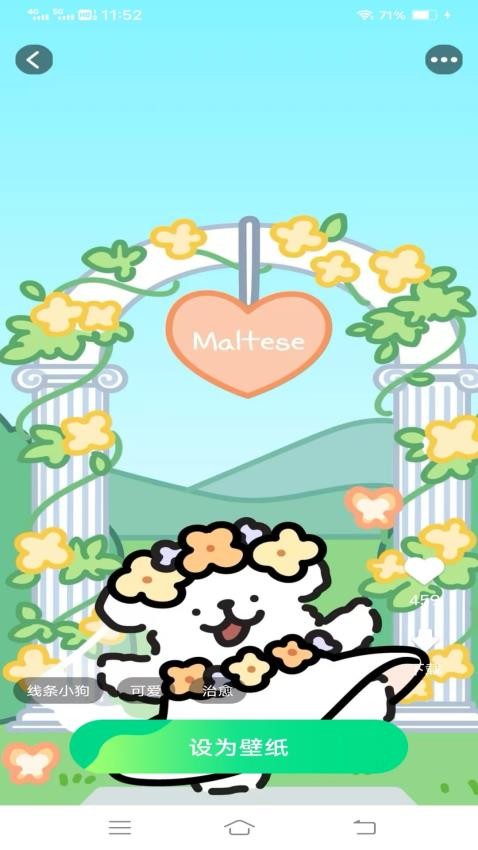Image resolution: width=478 pixels, height=850 pixels.
Task: Open recent apps from the system bar
Action: pyautogui.click(x=120, y=827)
